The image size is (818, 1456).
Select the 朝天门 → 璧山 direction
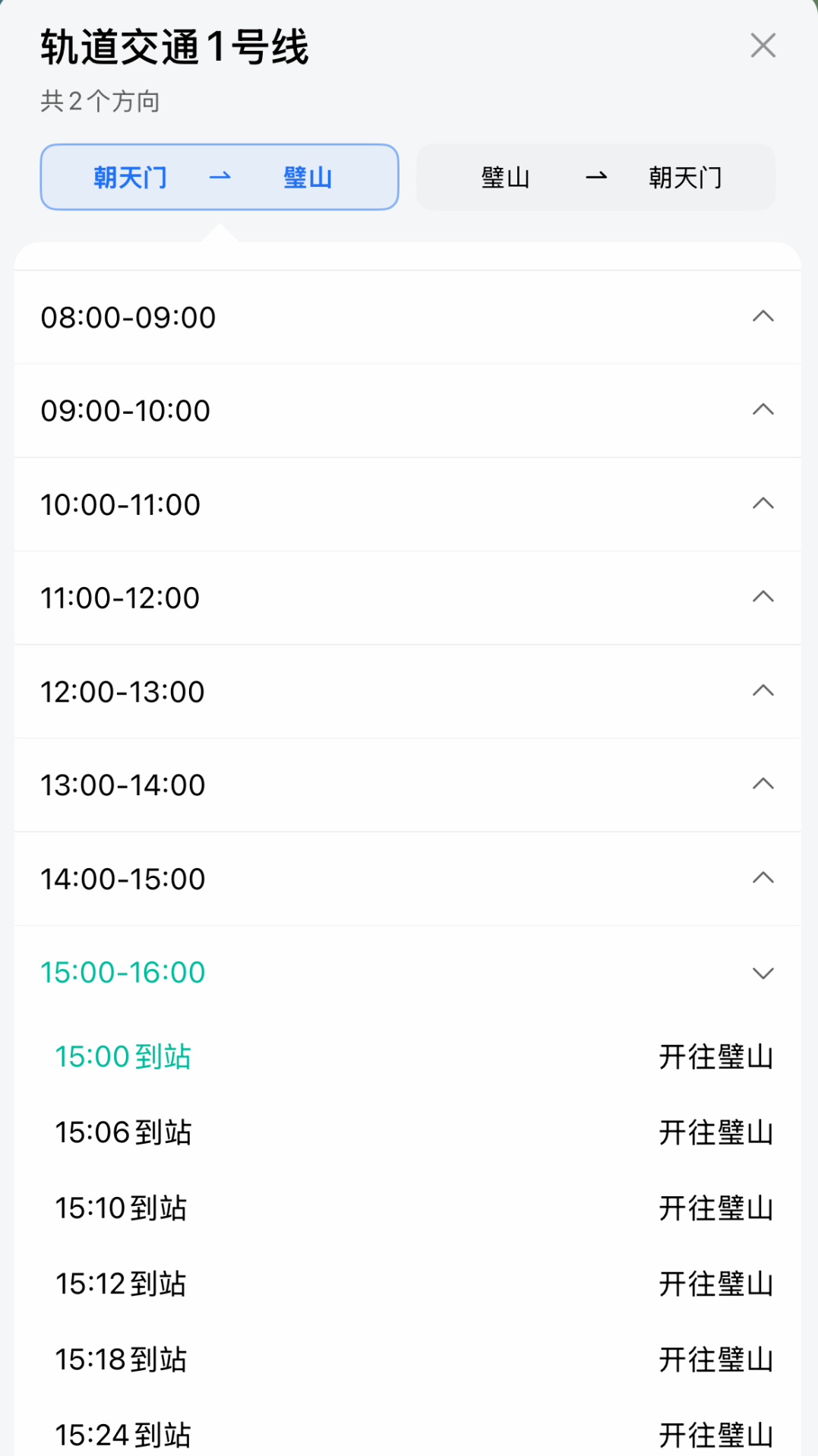[219, 177]
